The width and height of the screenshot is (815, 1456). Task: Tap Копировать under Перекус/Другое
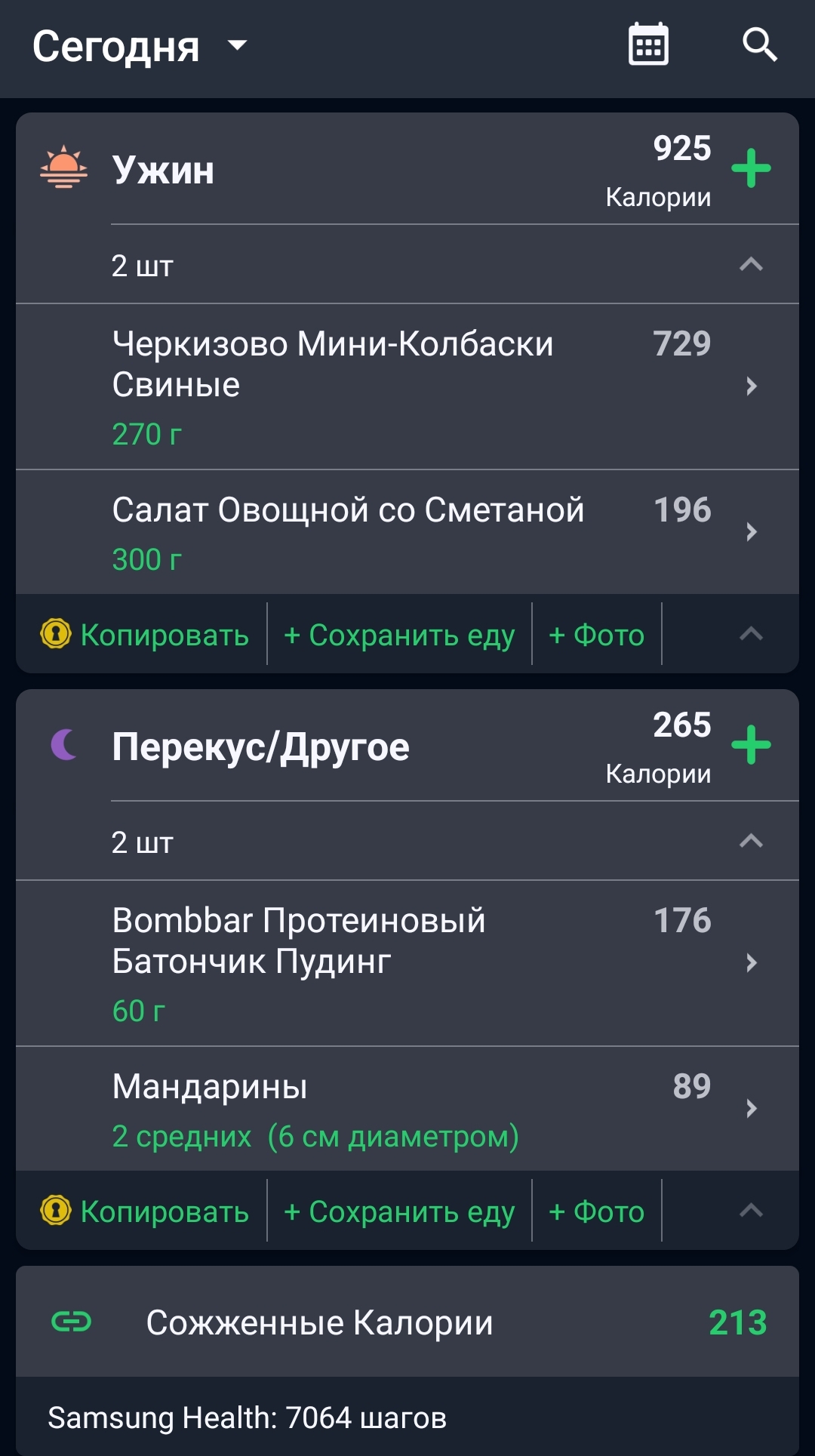(145, 1211)
